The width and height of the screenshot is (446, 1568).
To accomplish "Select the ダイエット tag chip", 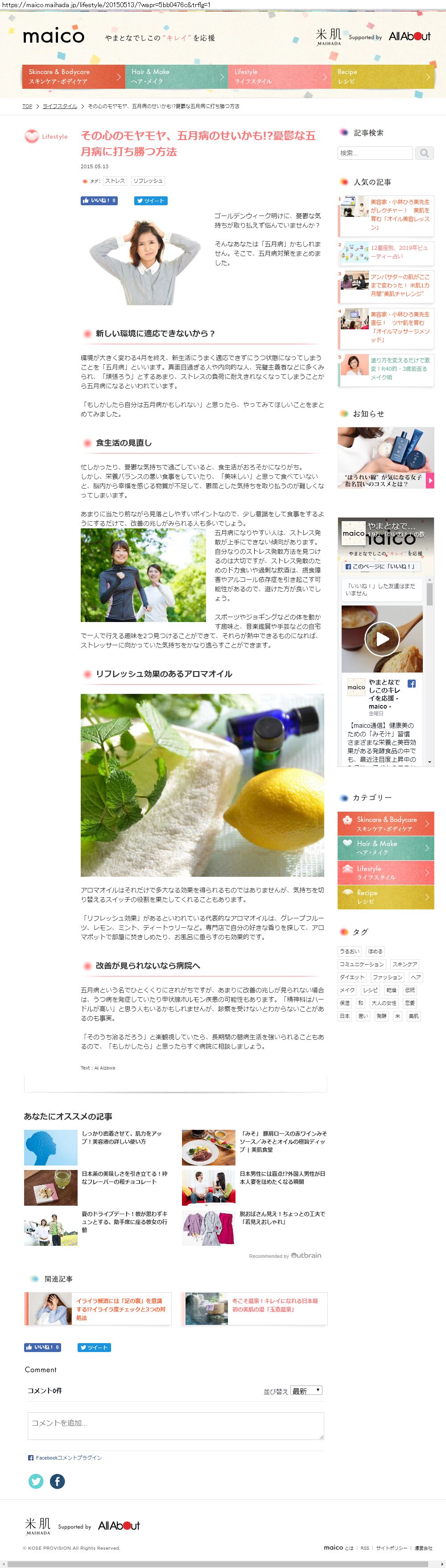I will tap(352, 977).
